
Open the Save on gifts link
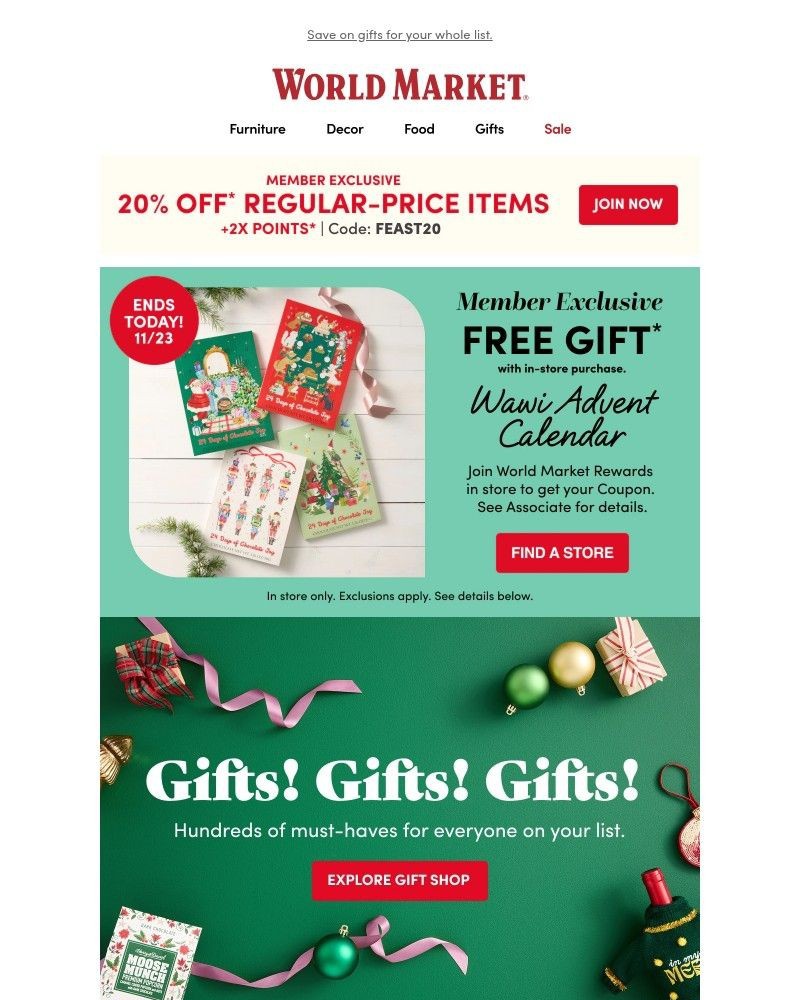point(400,34)
